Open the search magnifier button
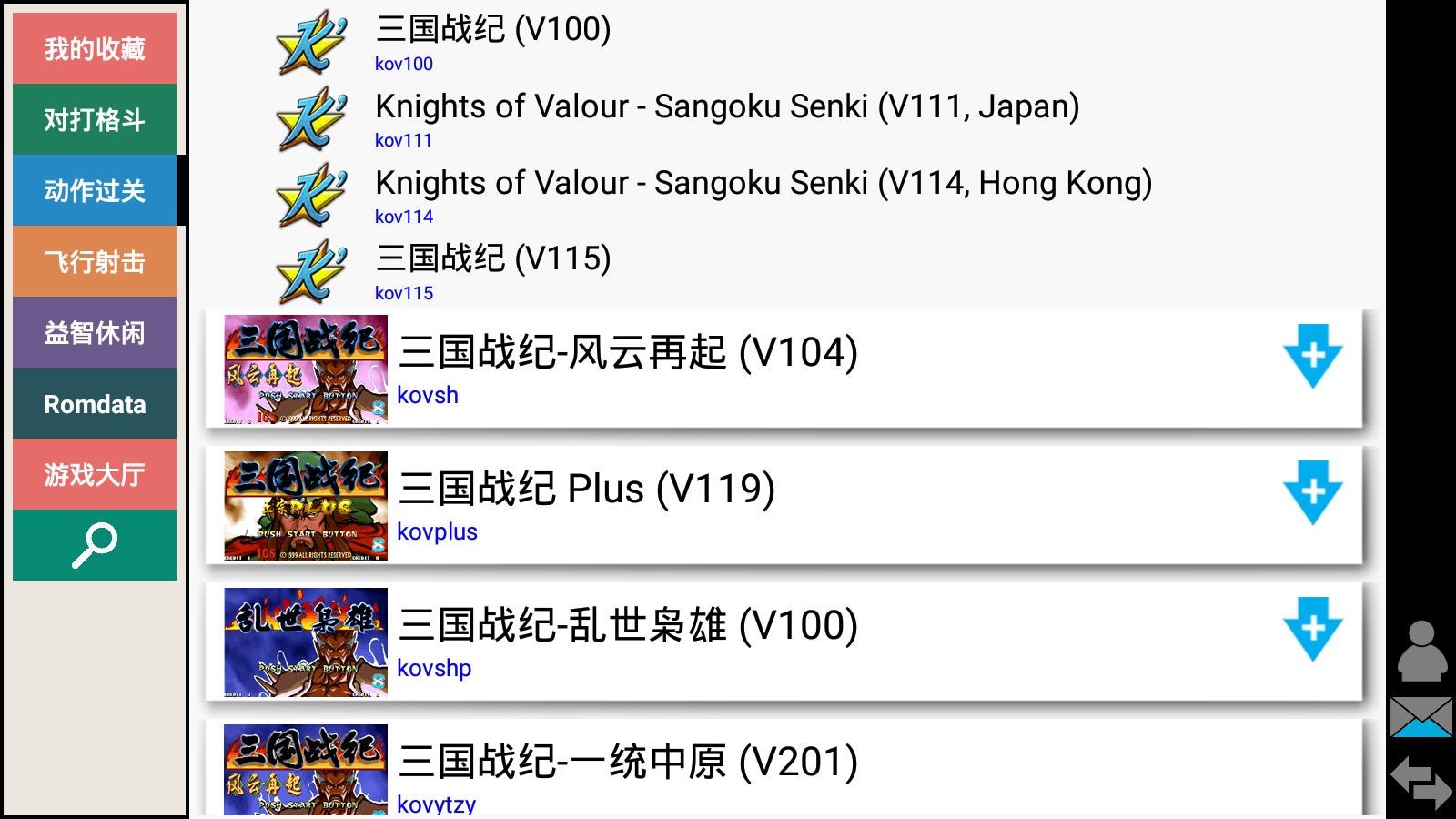1456x819 pixels. click(x=95, y=545)
